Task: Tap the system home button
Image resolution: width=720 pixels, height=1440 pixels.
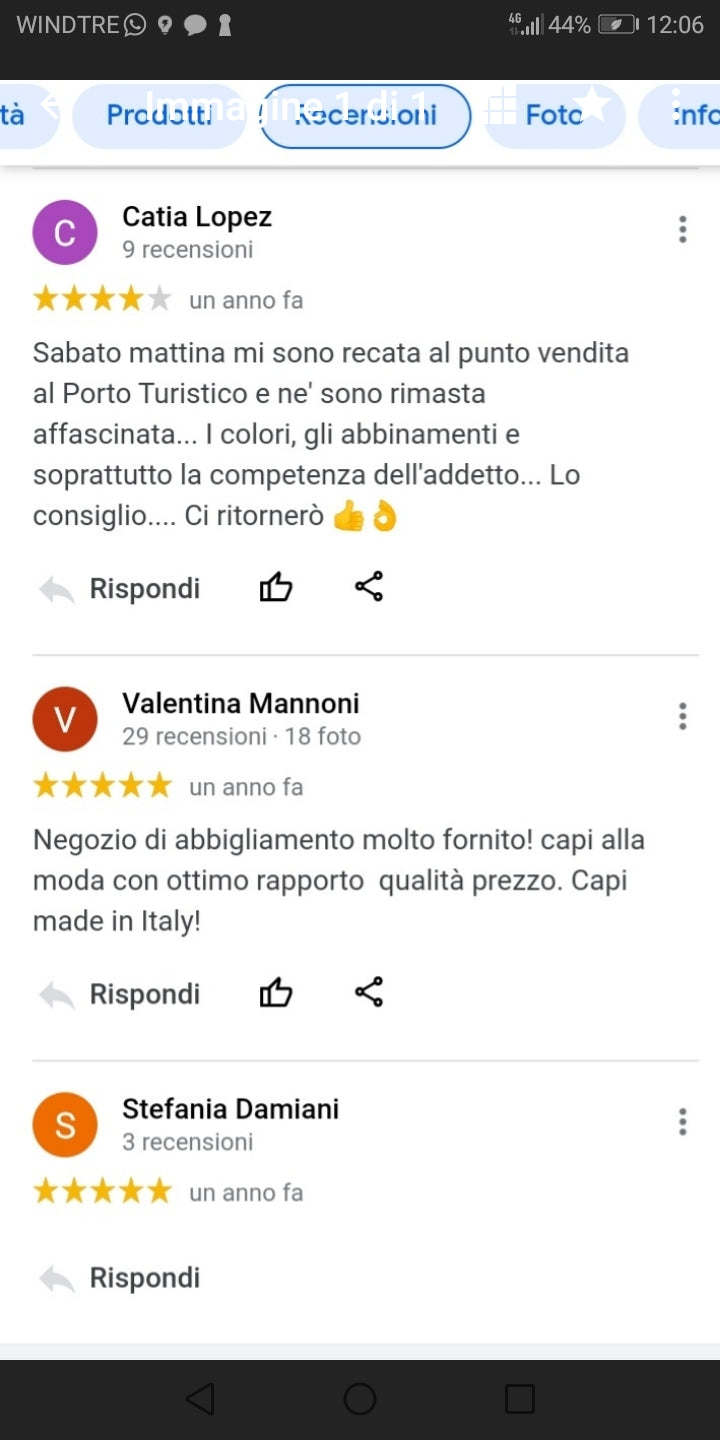Action: [x=360, y=1399]
